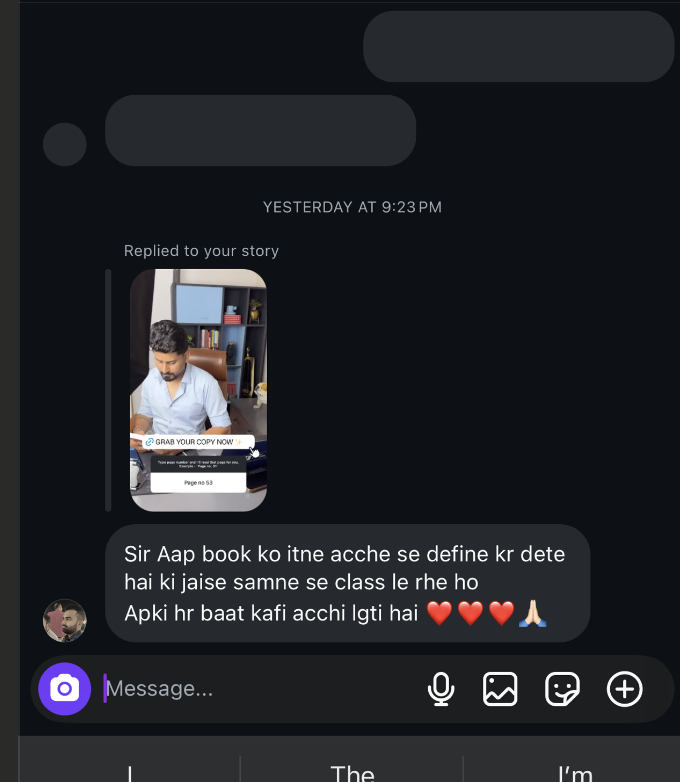Image resolution: width=680 pixels, height=782 pixels.
Task: Choose keyboard suggestion "The"
Action: pyautogui.click(x=352, y=772)
